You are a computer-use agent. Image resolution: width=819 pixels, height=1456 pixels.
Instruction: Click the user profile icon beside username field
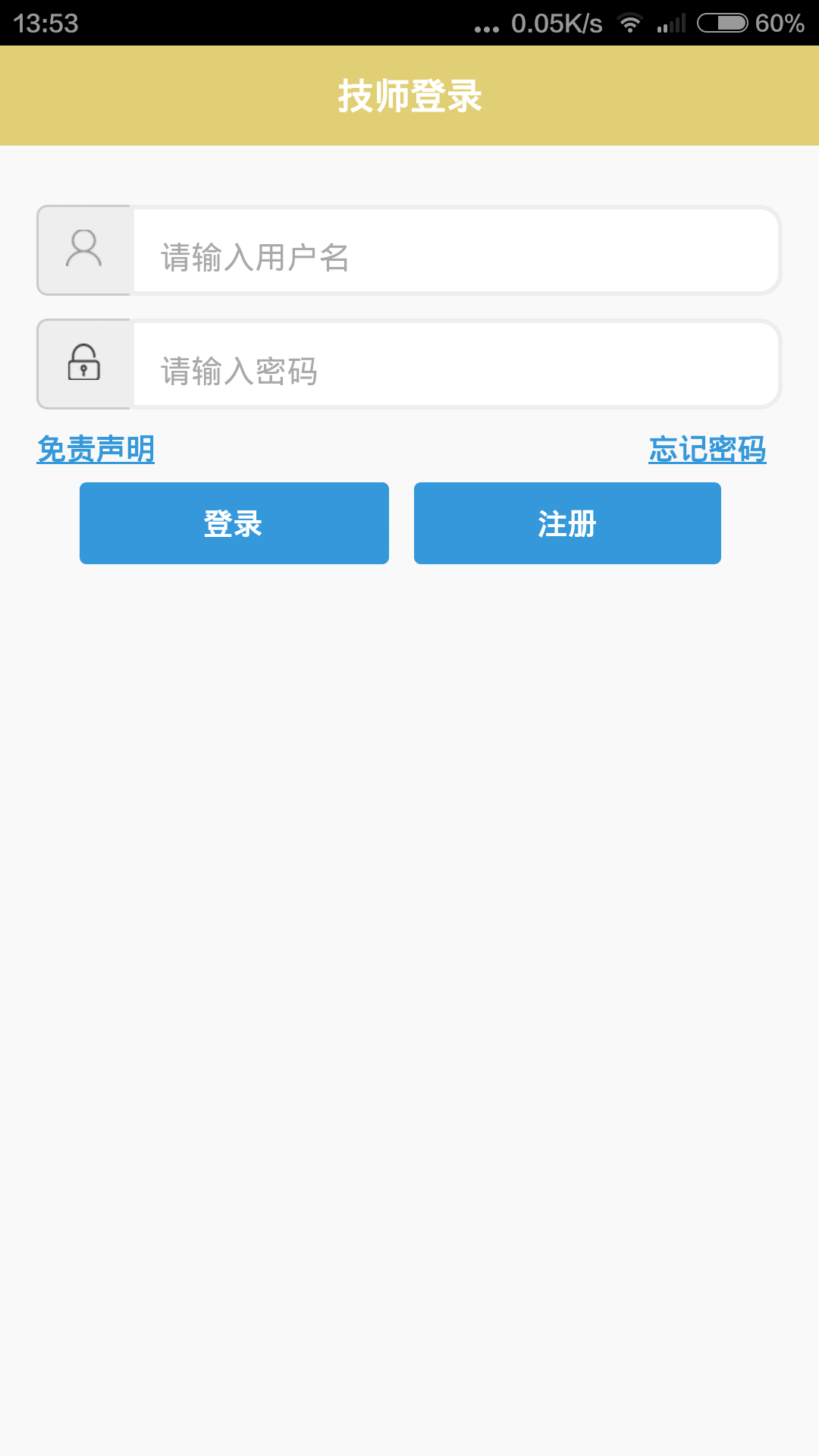85,250
